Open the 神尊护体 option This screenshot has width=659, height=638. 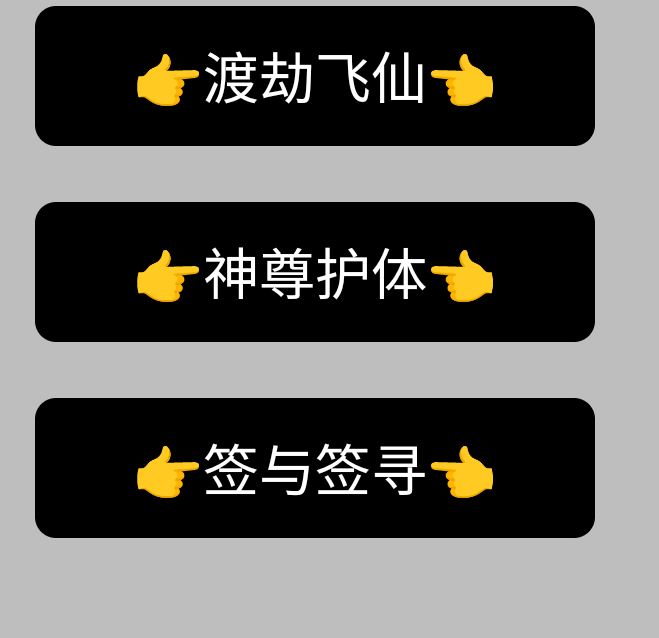pyautogui.click(x=315, y=273)
